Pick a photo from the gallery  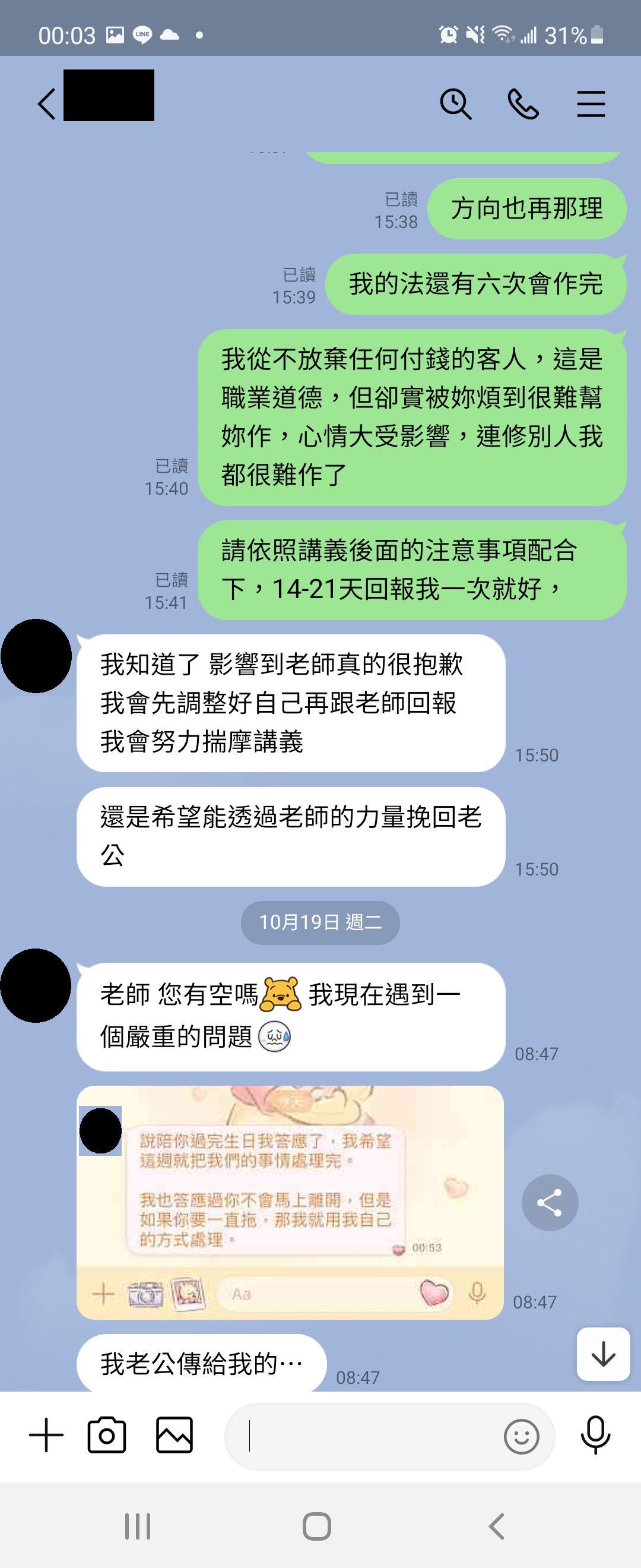tap(174, 1435)
